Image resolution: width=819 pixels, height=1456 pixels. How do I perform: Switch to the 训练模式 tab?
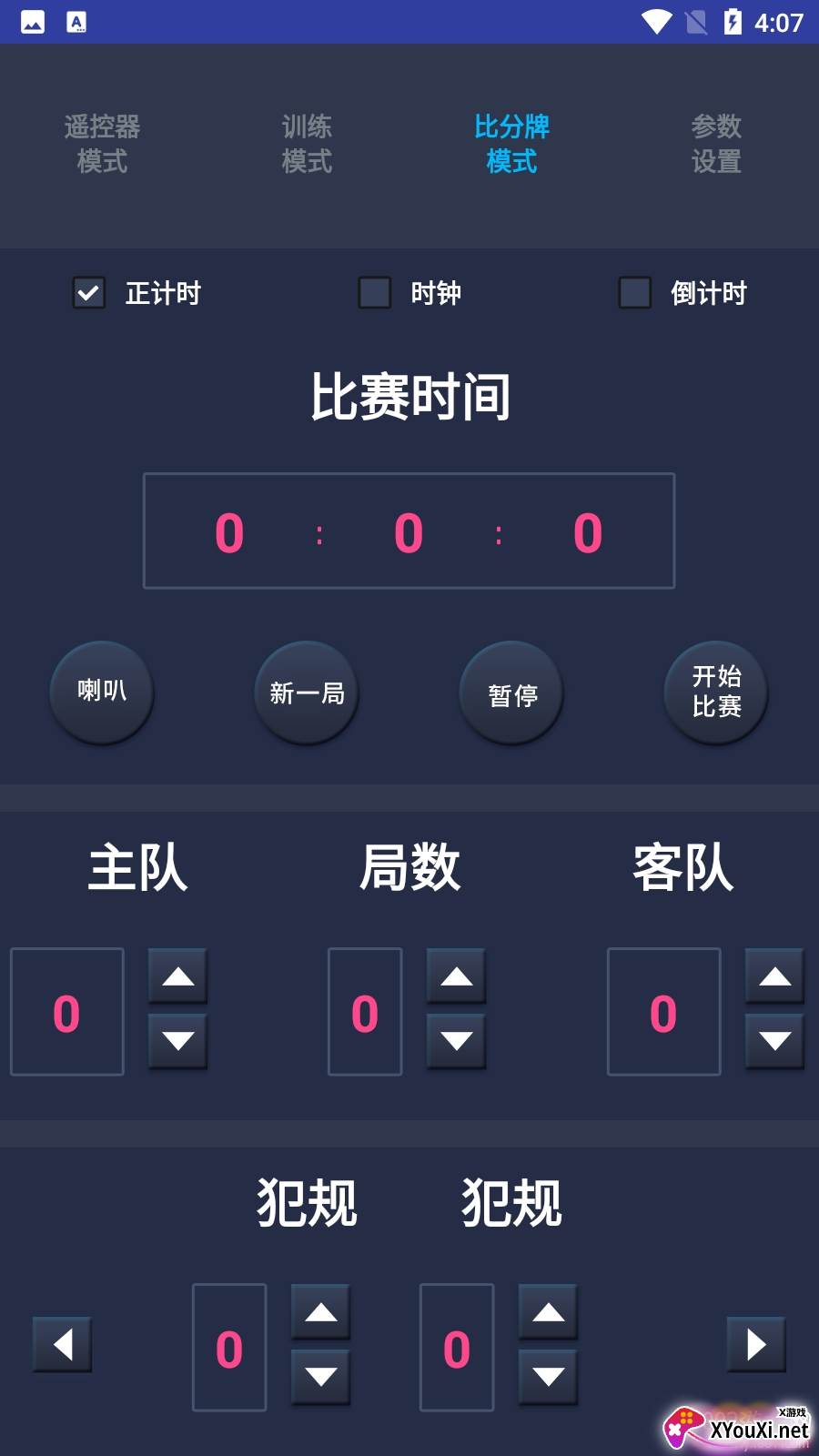(x=307, y=144)
